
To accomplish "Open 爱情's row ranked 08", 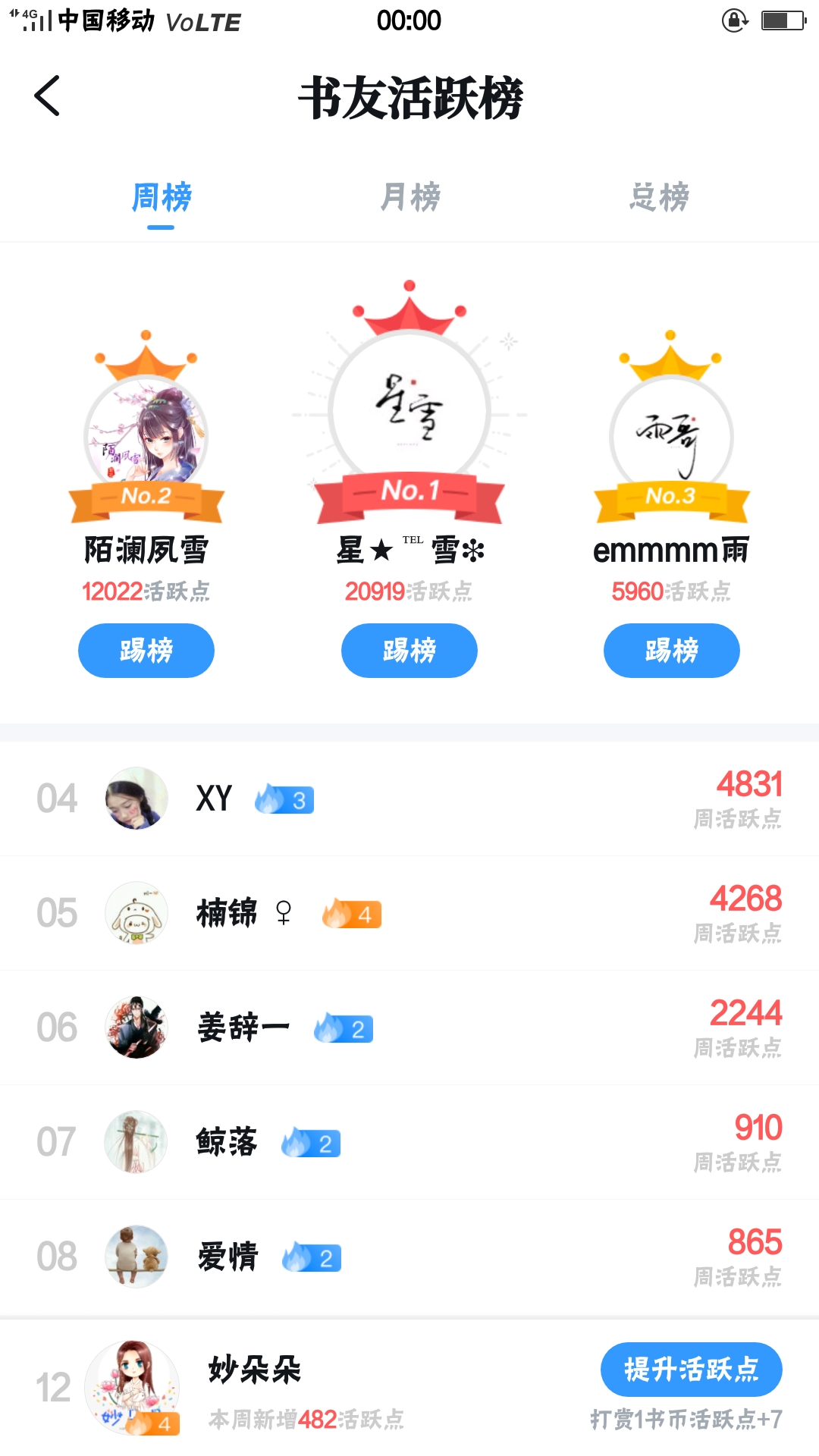I will point(409,1257).
